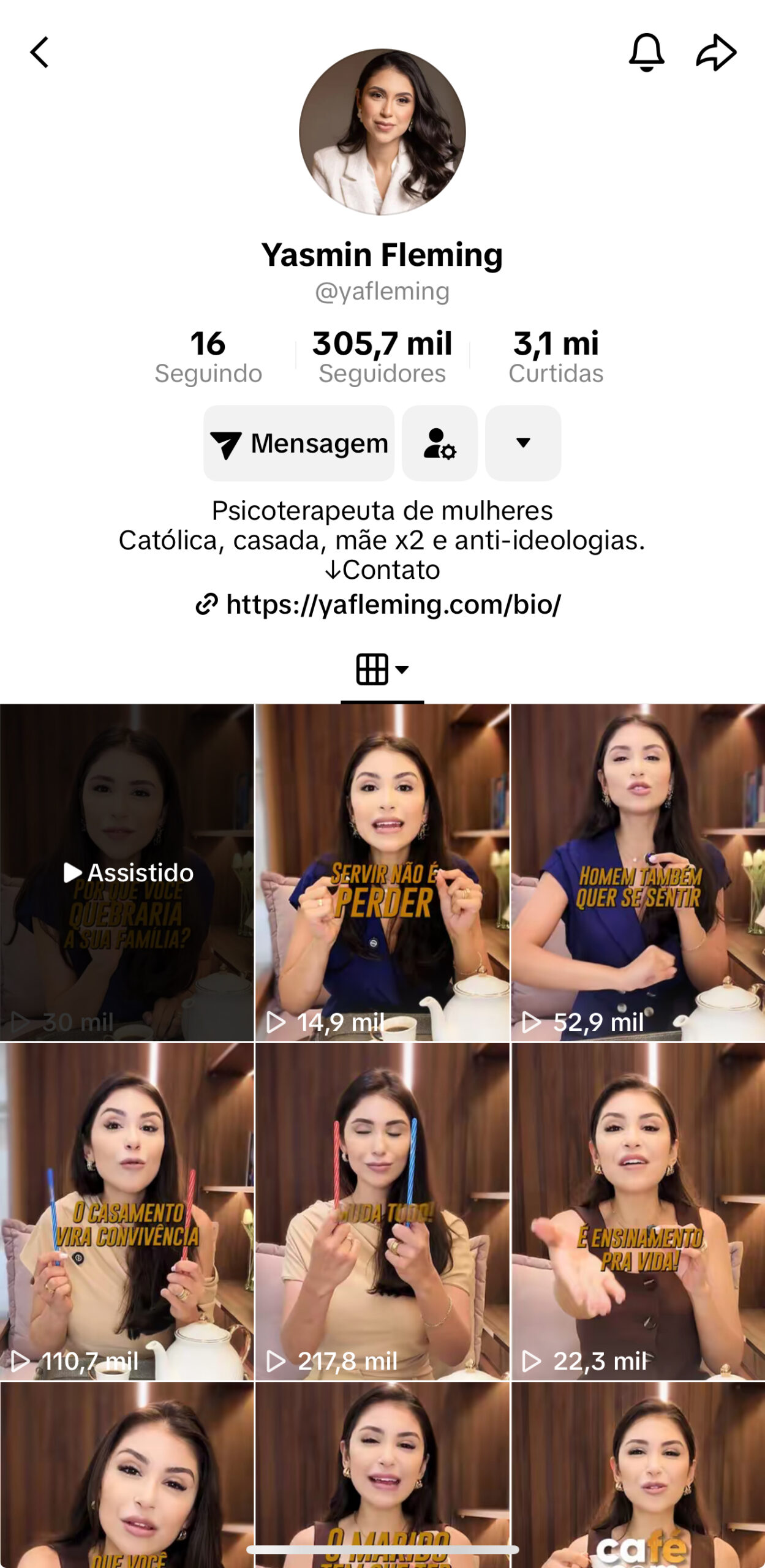Select the videos grid tab

pyautogui.click(x=381, y=669)
